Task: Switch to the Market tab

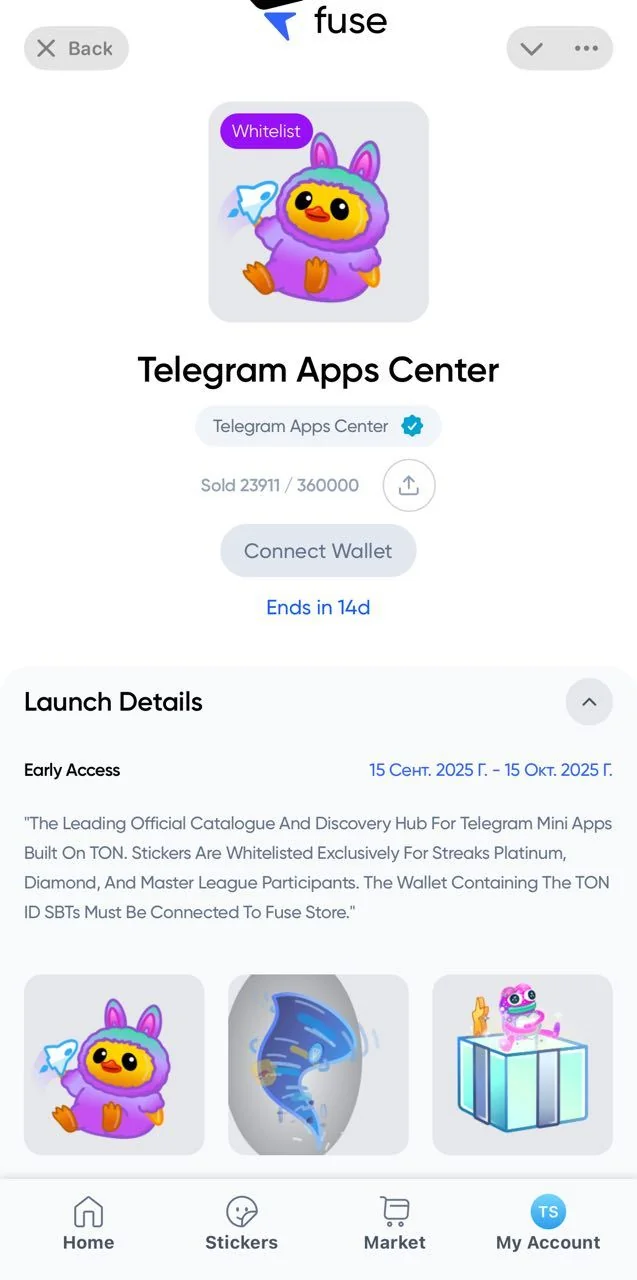Action: (394, 1224)
